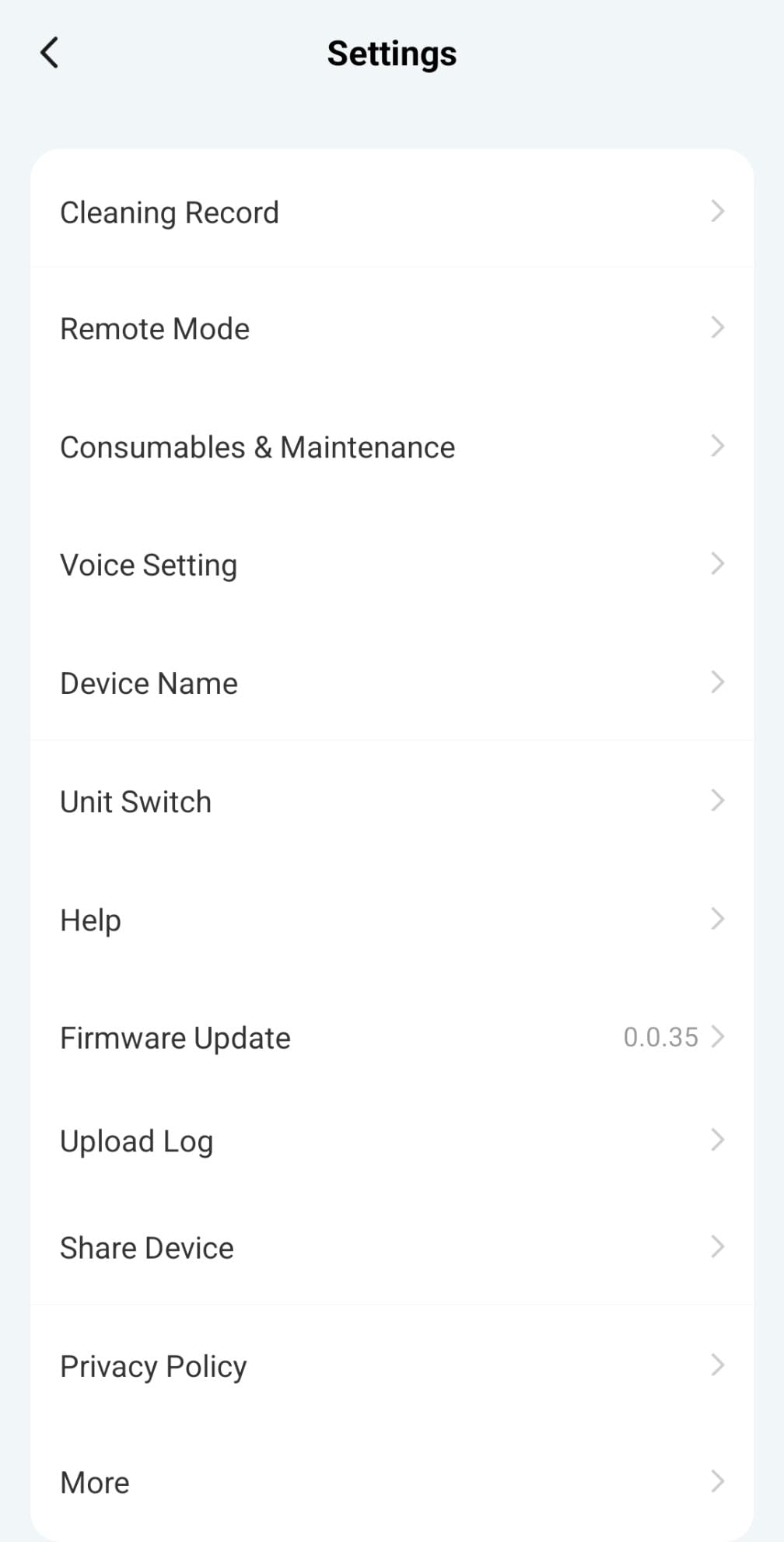Open the Help section
Screen dimensions: 784x1542
pyautogui.click(x=392, y=920)
